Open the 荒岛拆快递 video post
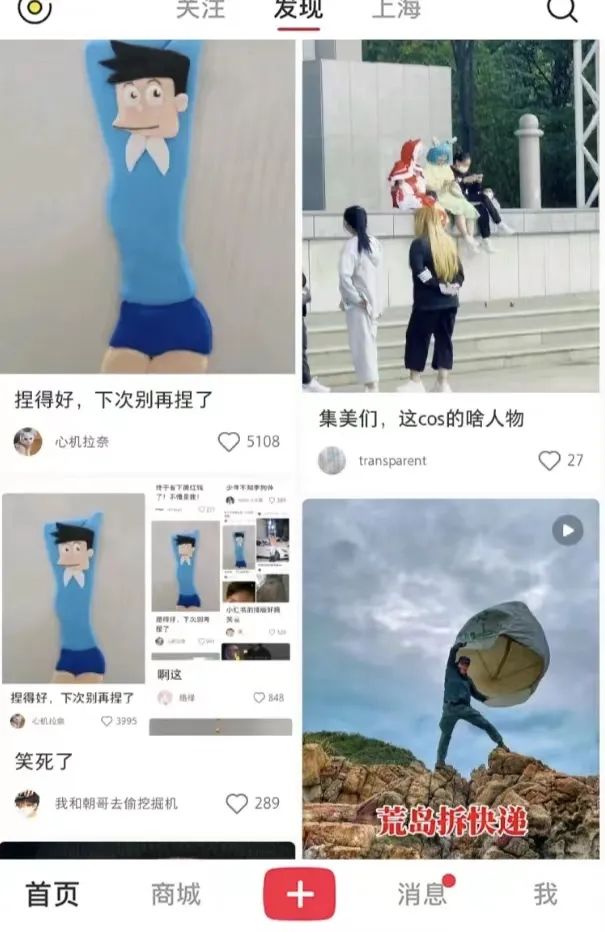Viewport: 605px width, 932px height. click(x=450, y=678)
